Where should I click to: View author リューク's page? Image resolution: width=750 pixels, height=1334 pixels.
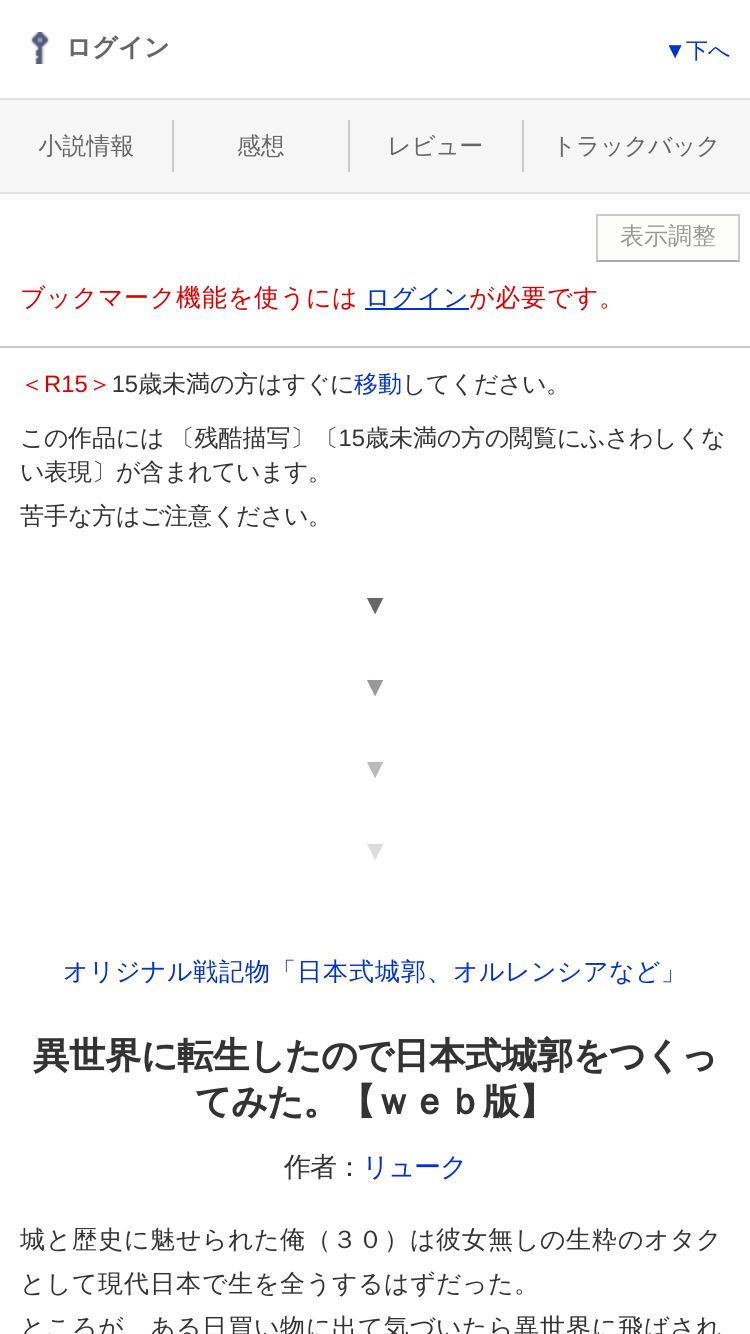point(414,1167)
